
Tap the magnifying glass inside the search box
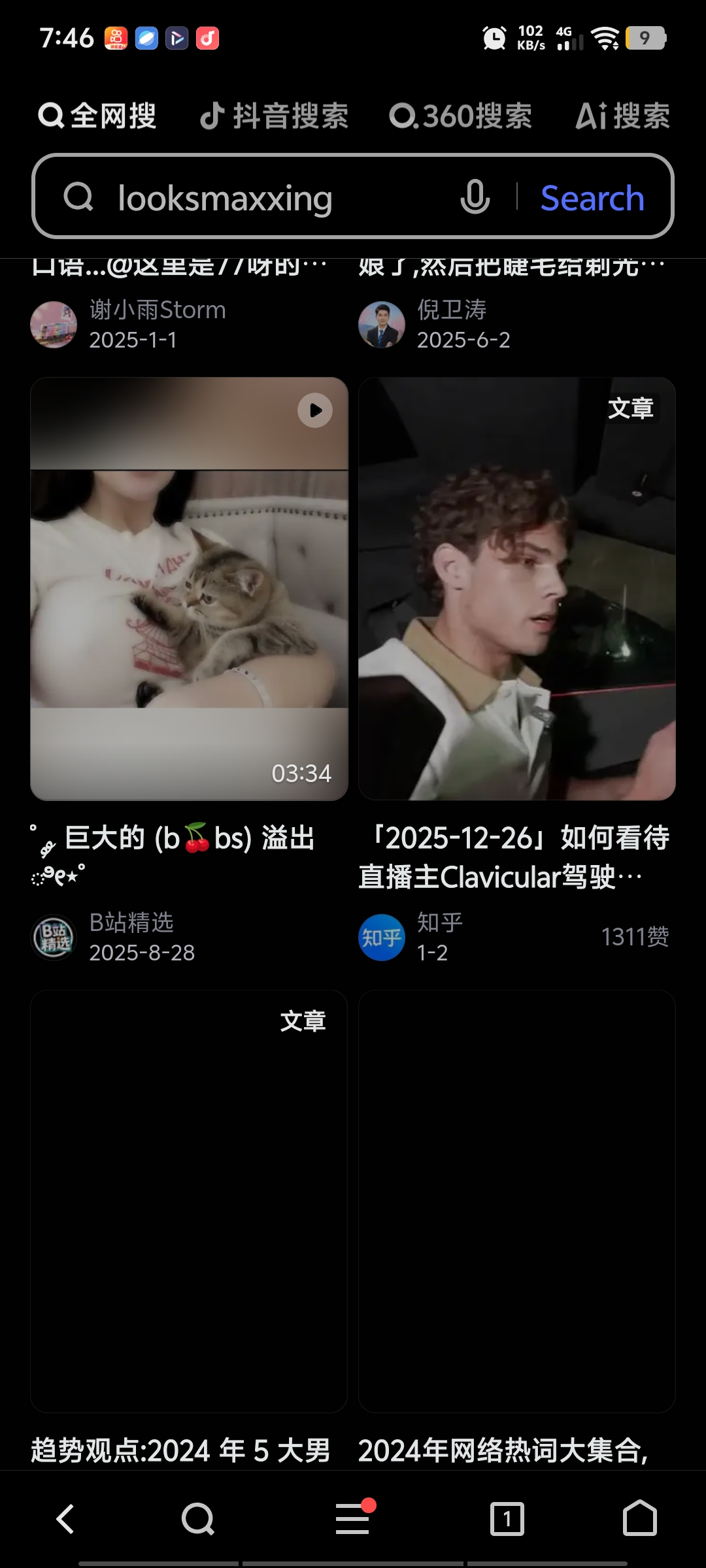pos(78,198)
